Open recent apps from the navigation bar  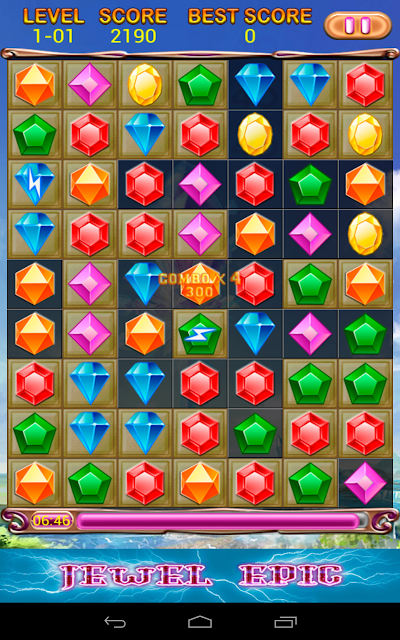tap(285, 622)
